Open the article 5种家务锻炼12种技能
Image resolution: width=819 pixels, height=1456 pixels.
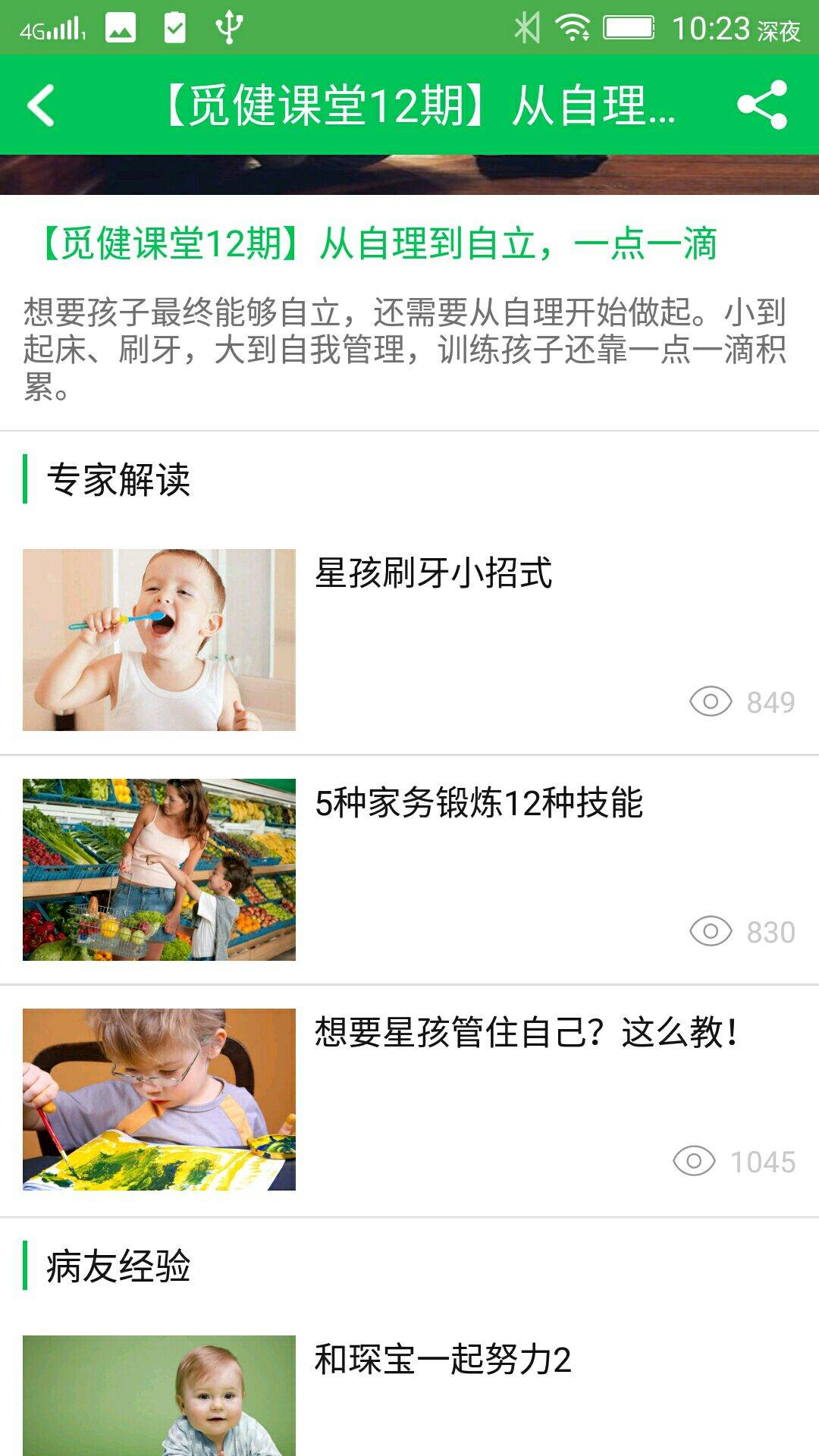coord(479,803)
